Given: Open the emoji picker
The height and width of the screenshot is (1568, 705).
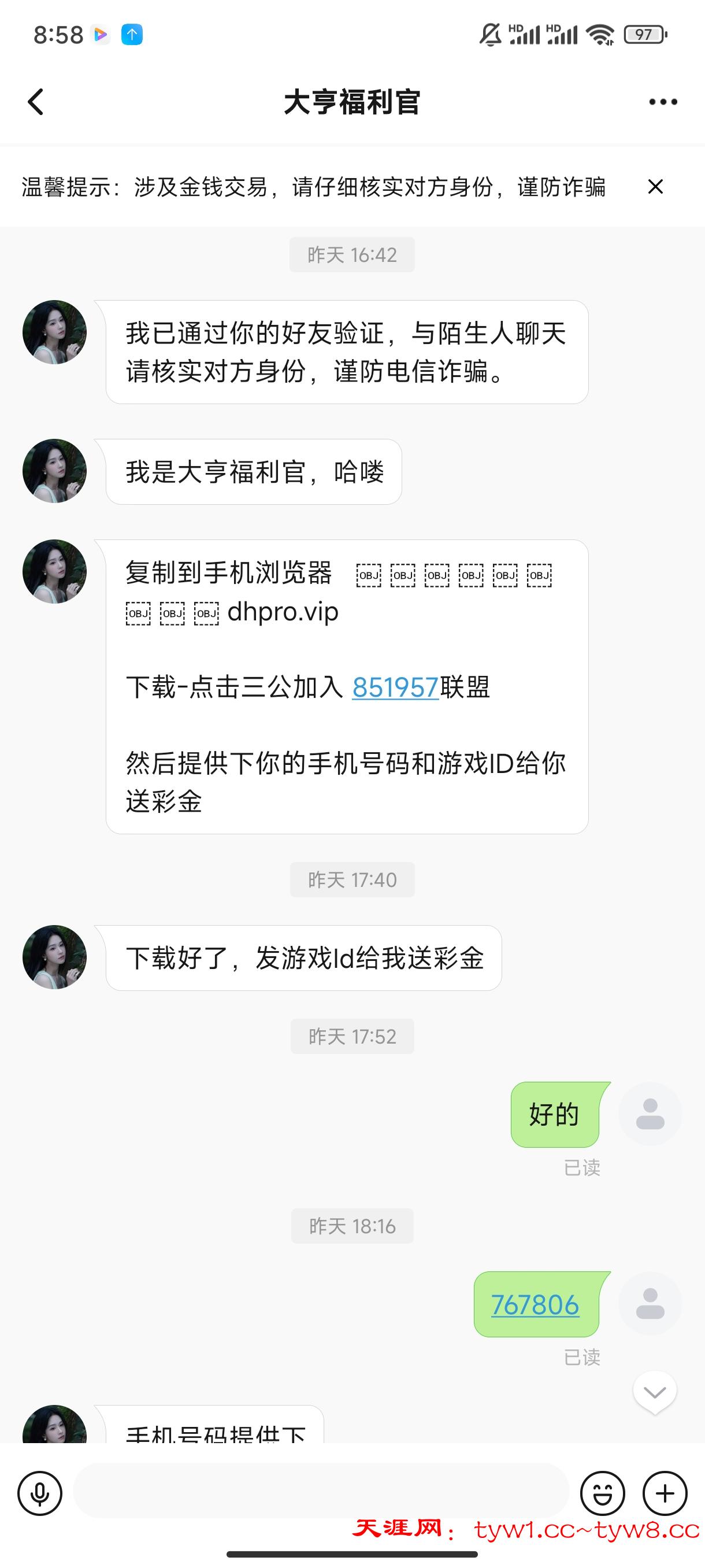Looking at the screenshot, I should (x=602, y=1492).
